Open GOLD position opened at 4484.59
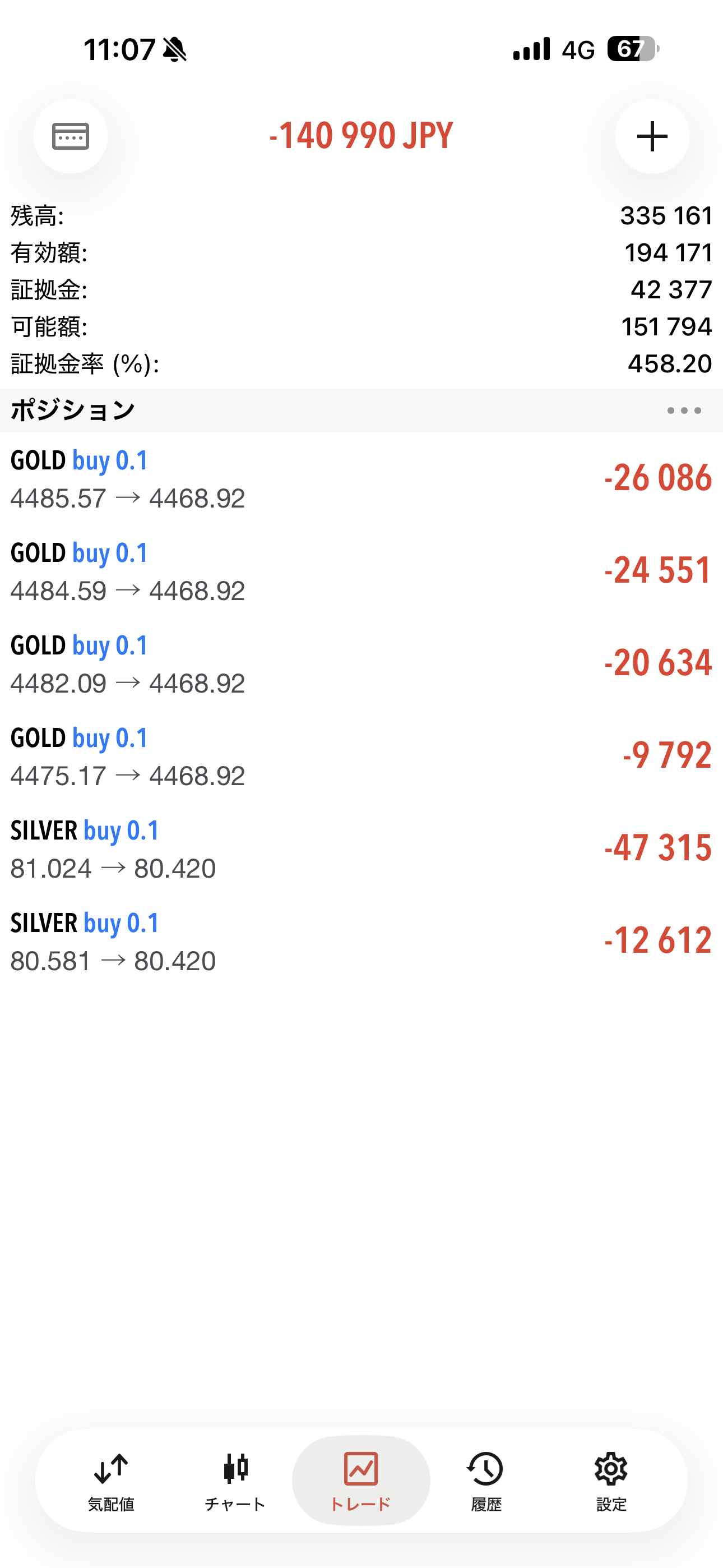The image size is (723, 1568). [361, 571]
